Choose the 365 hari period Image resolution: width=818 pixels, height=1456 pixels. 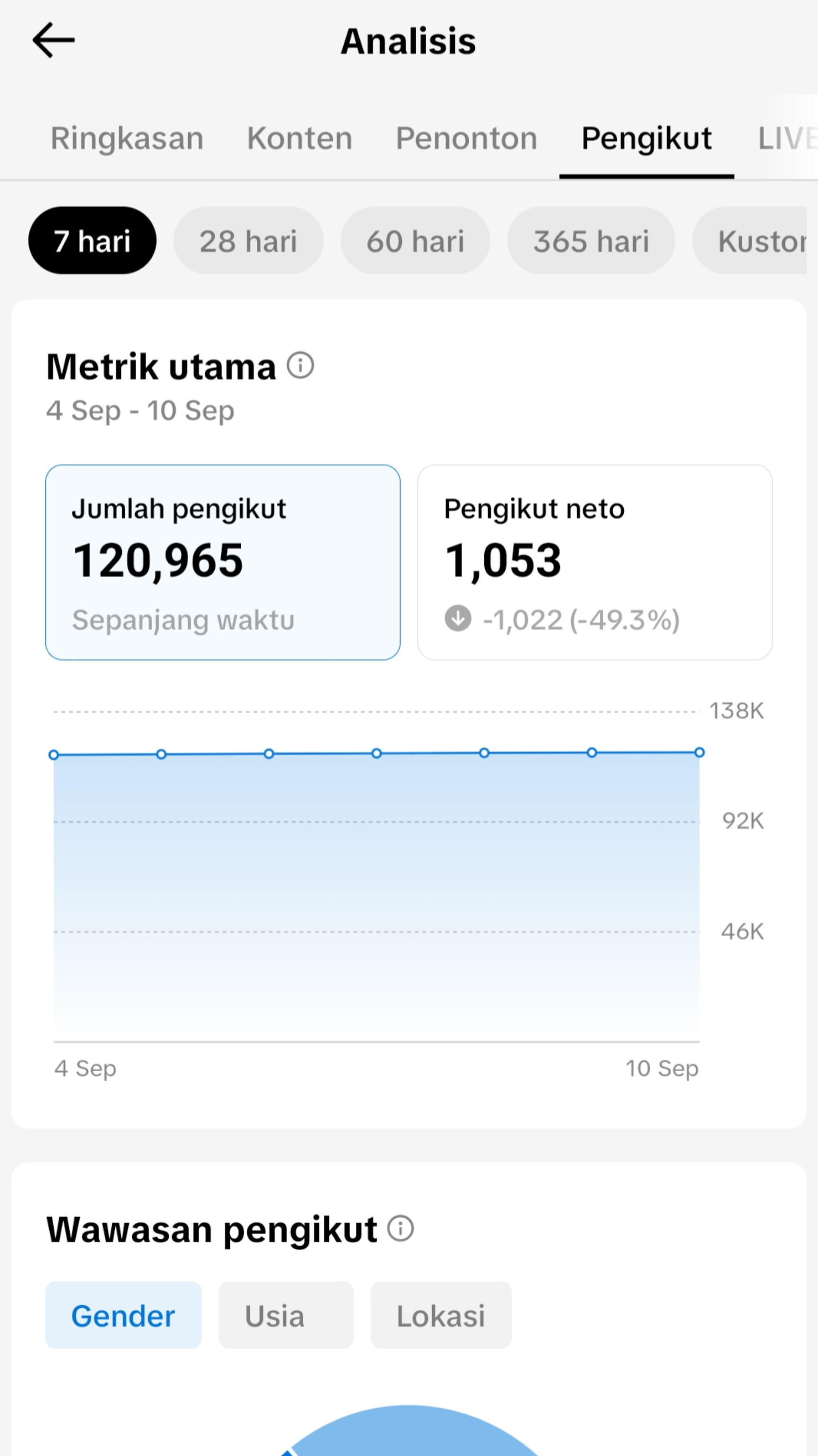point(591,241)
